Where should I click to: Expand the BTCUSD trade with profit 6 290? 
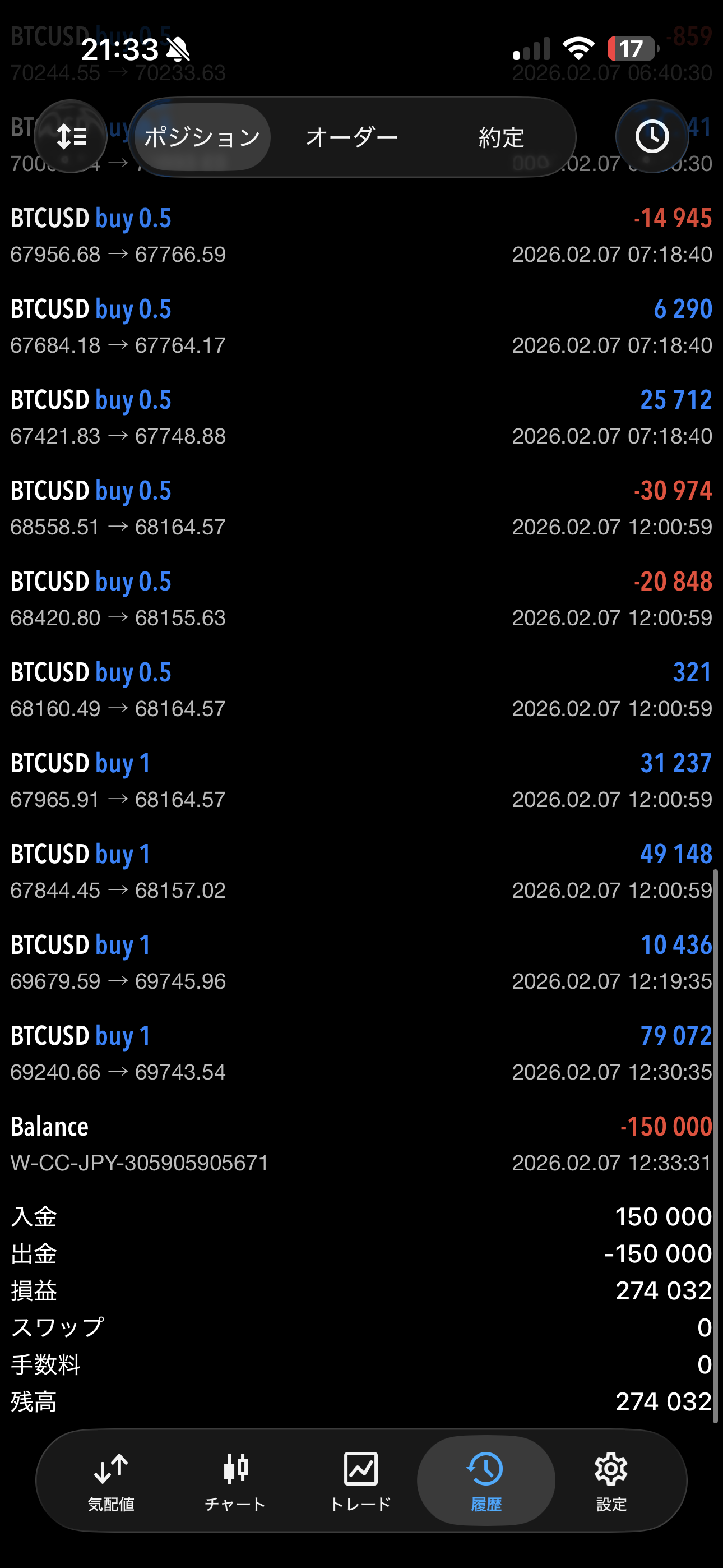pyautogui.click(x=361, y=327)
